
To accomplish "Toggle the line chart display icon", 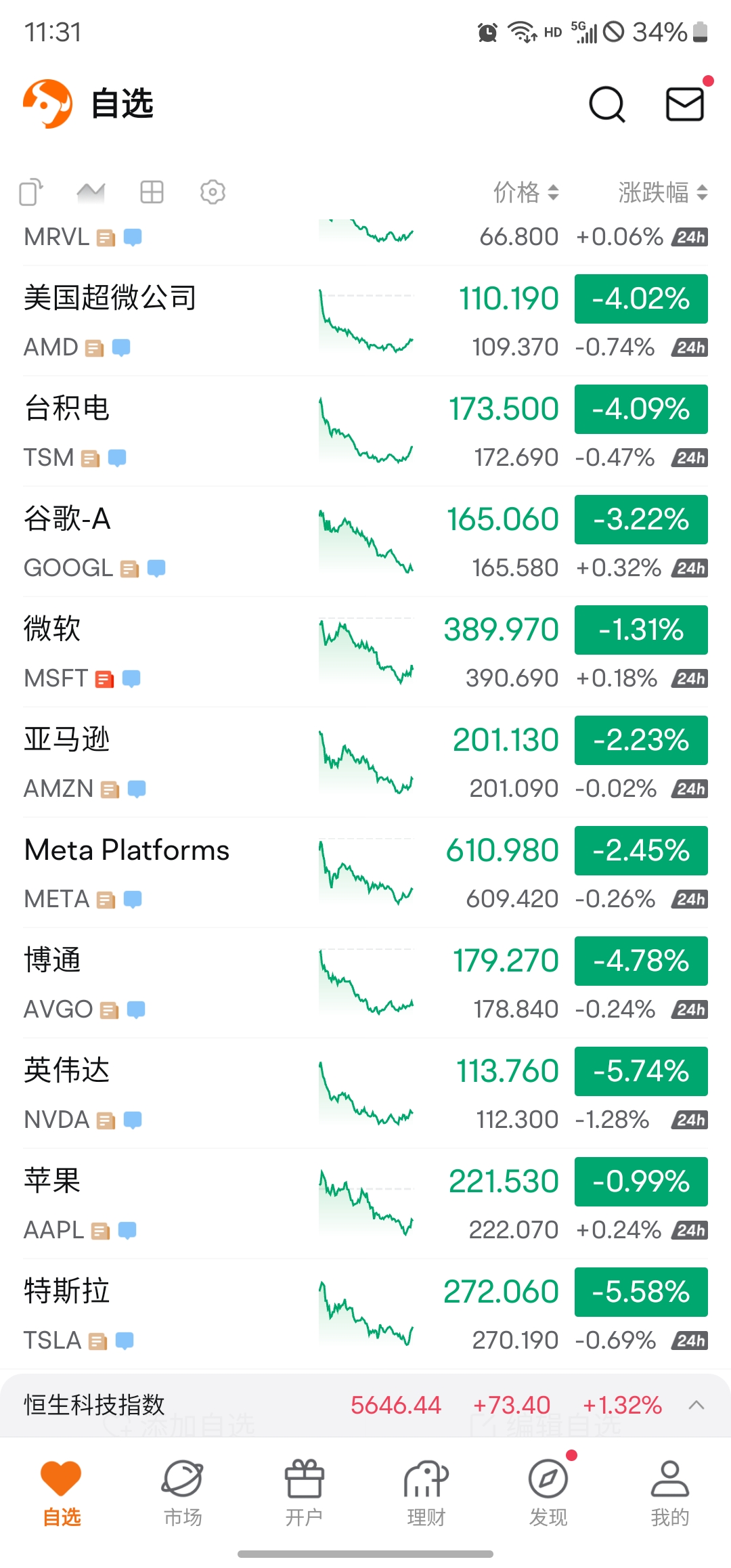I will point(91,192).
